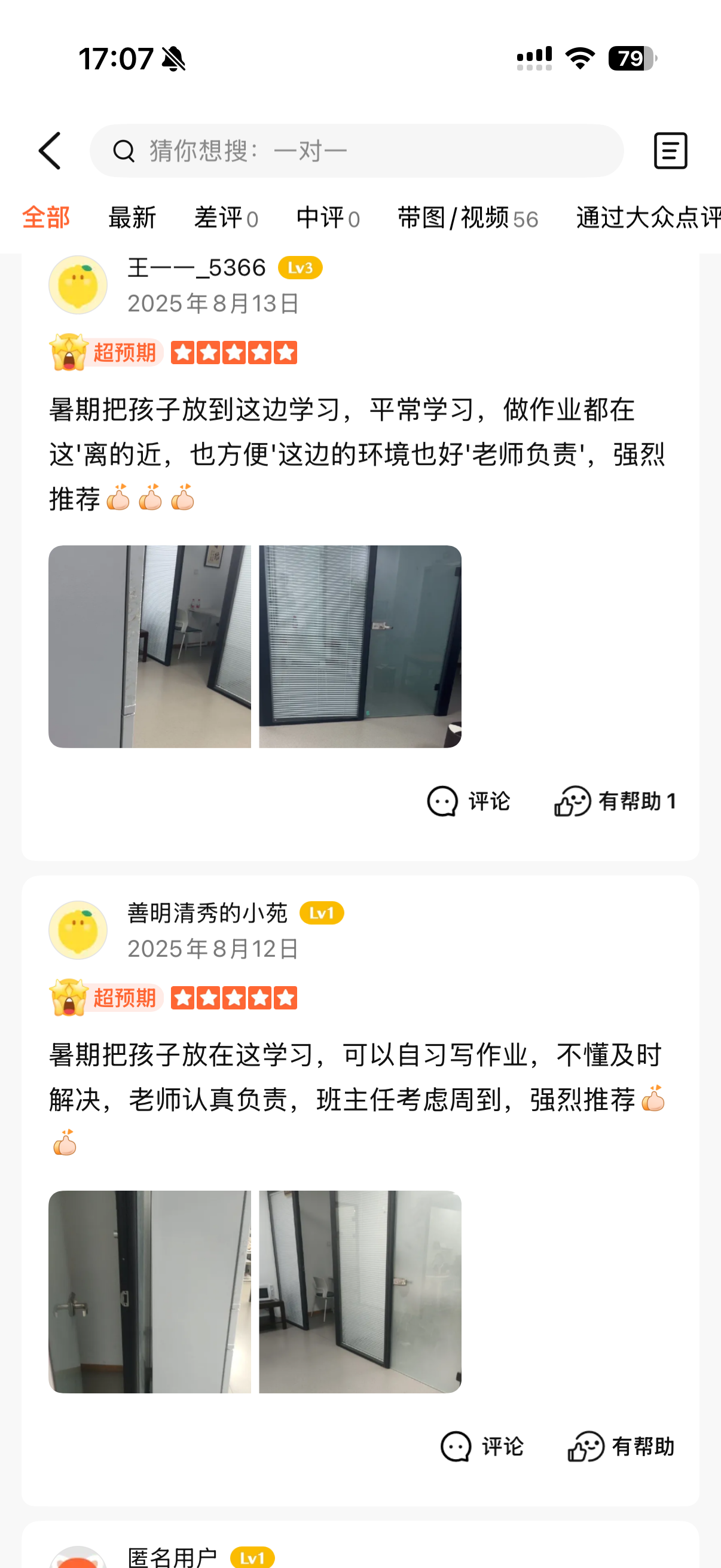This screenshot has height=1568, width=721.
Task: View first photo in 善明清秀的小苑's review
Action: click(x=149, y=1292)
